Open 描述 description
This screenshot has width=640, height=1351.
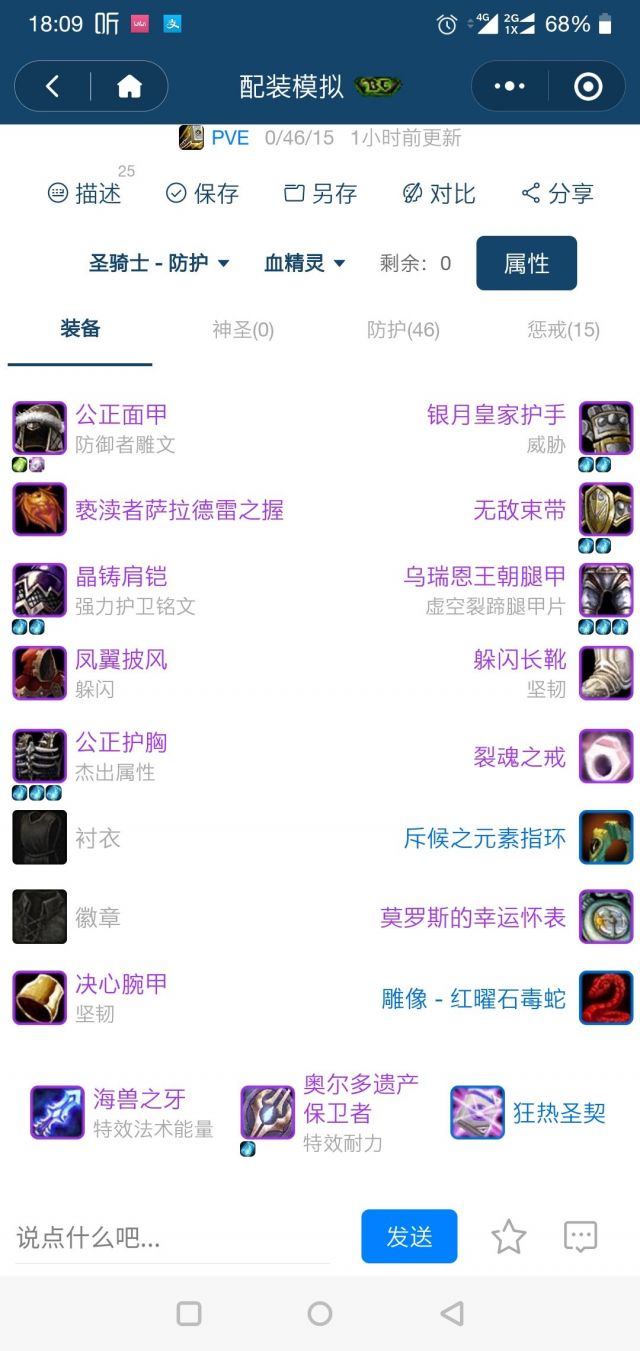(85, 194)
